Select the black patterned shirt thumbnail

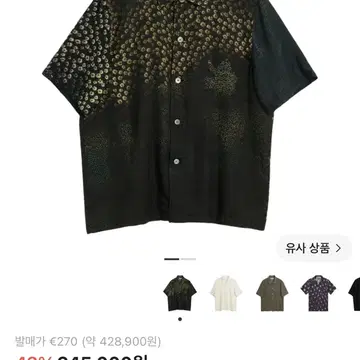(180, 293)
